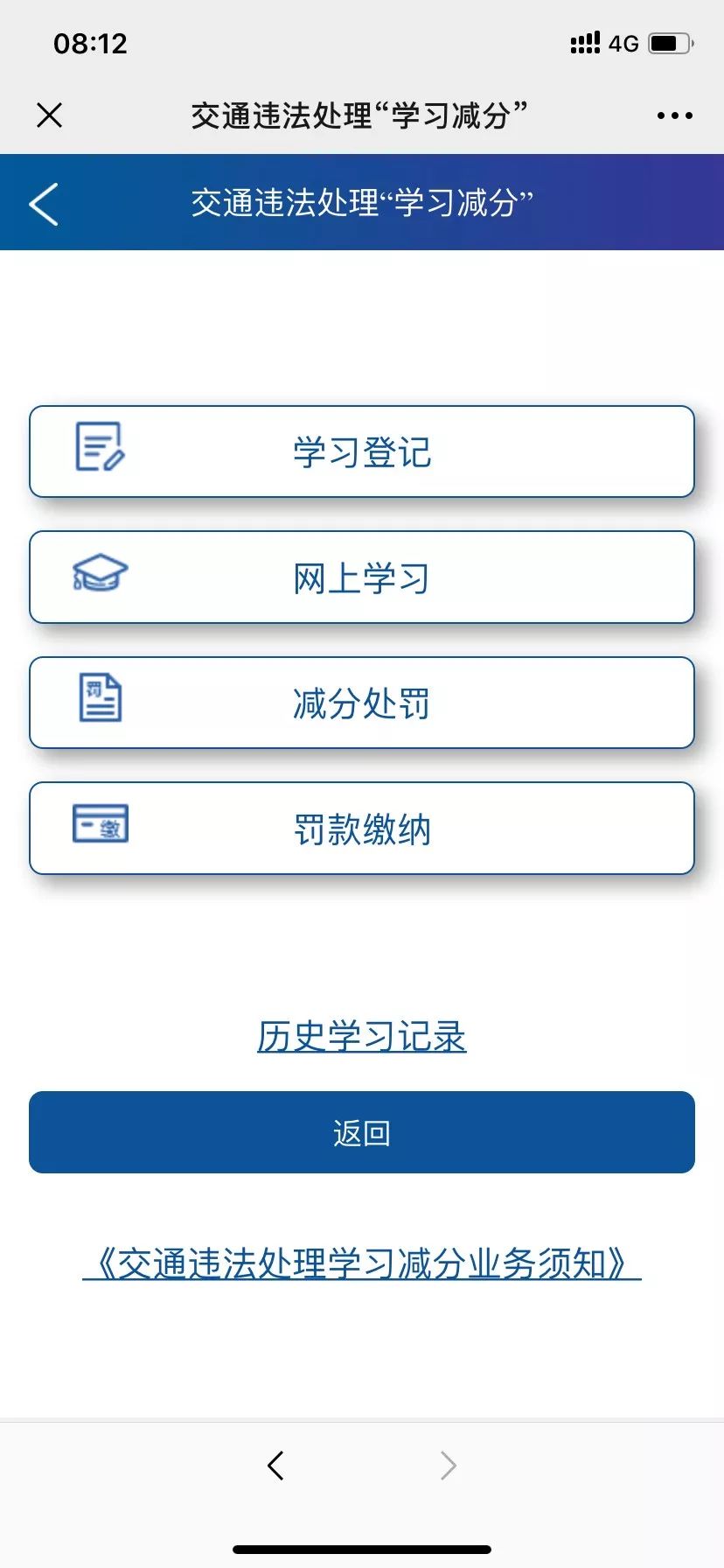Enter the 减分处罚 section

click(362, 703)
